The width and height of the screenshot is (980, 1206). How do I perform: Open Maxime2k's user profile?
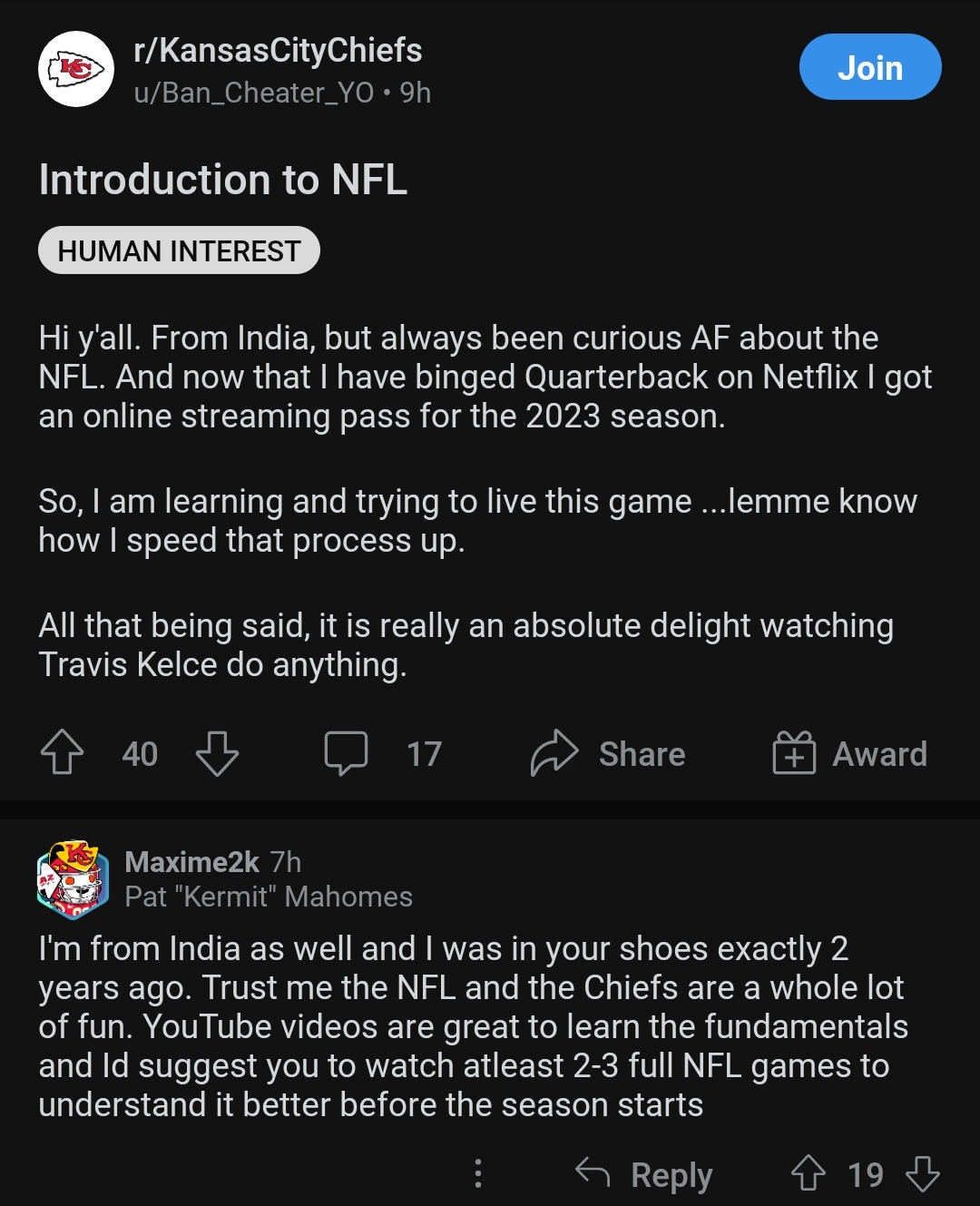191,861
